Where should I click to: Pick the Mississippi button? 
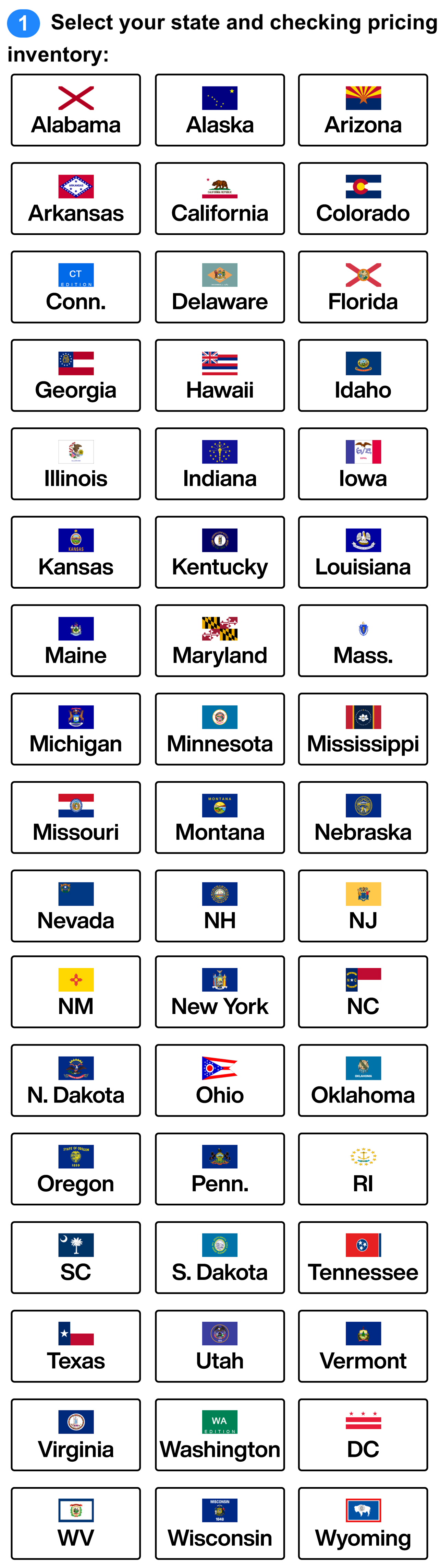click(363, 729)
